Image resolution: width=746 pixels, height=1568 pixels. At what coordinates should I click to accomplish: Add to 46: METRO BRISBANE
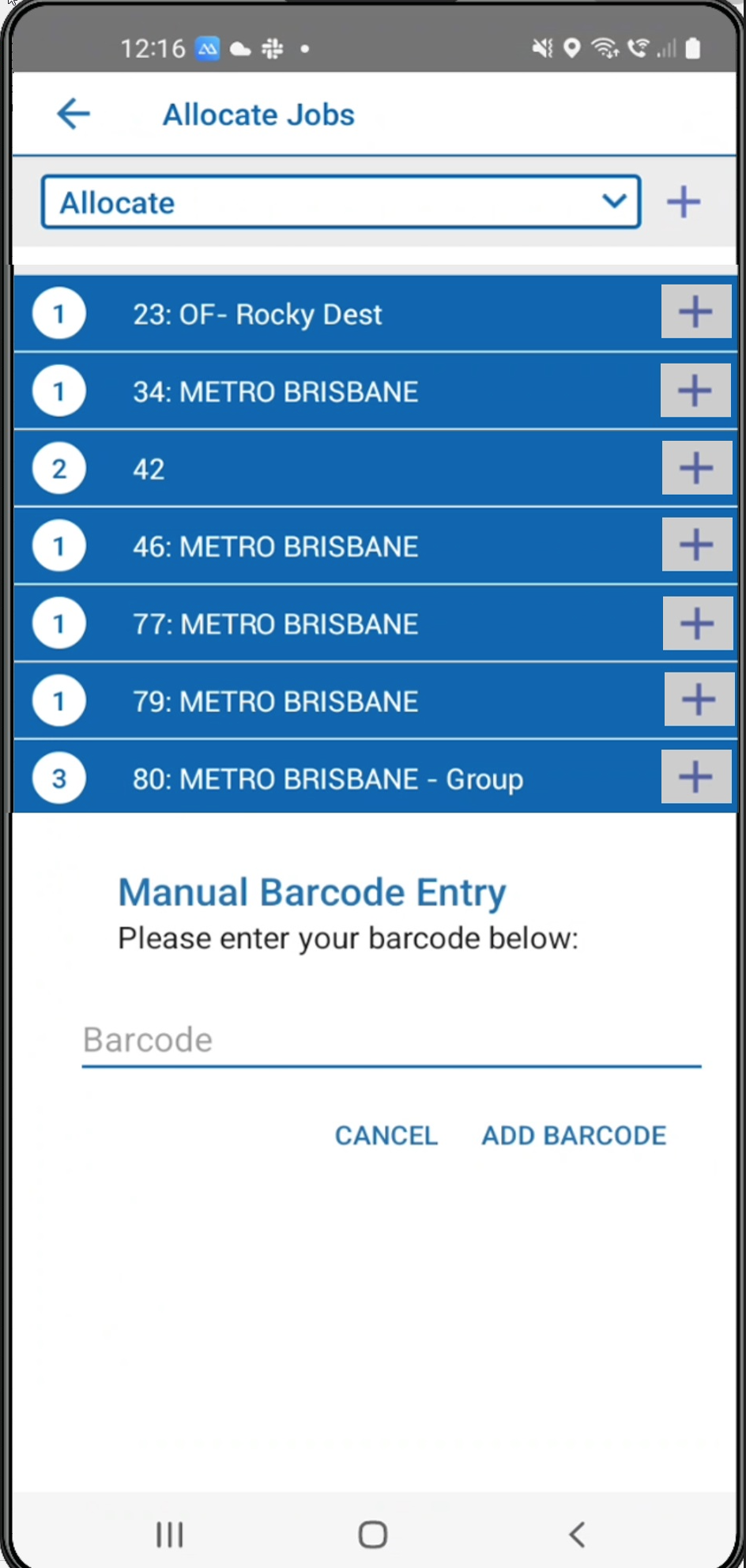pyautogui.click(x=696, y=545)
